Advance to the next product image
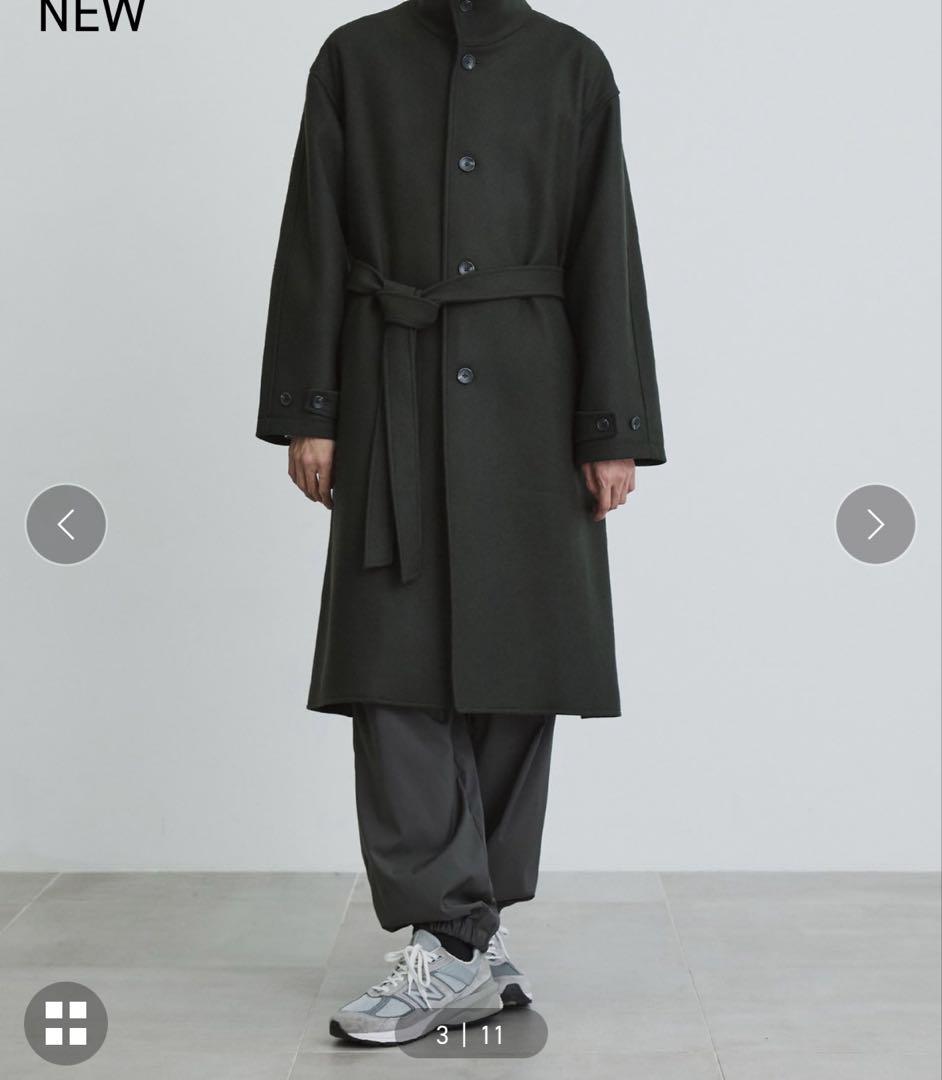The image size is (942, 1080). 875,524
